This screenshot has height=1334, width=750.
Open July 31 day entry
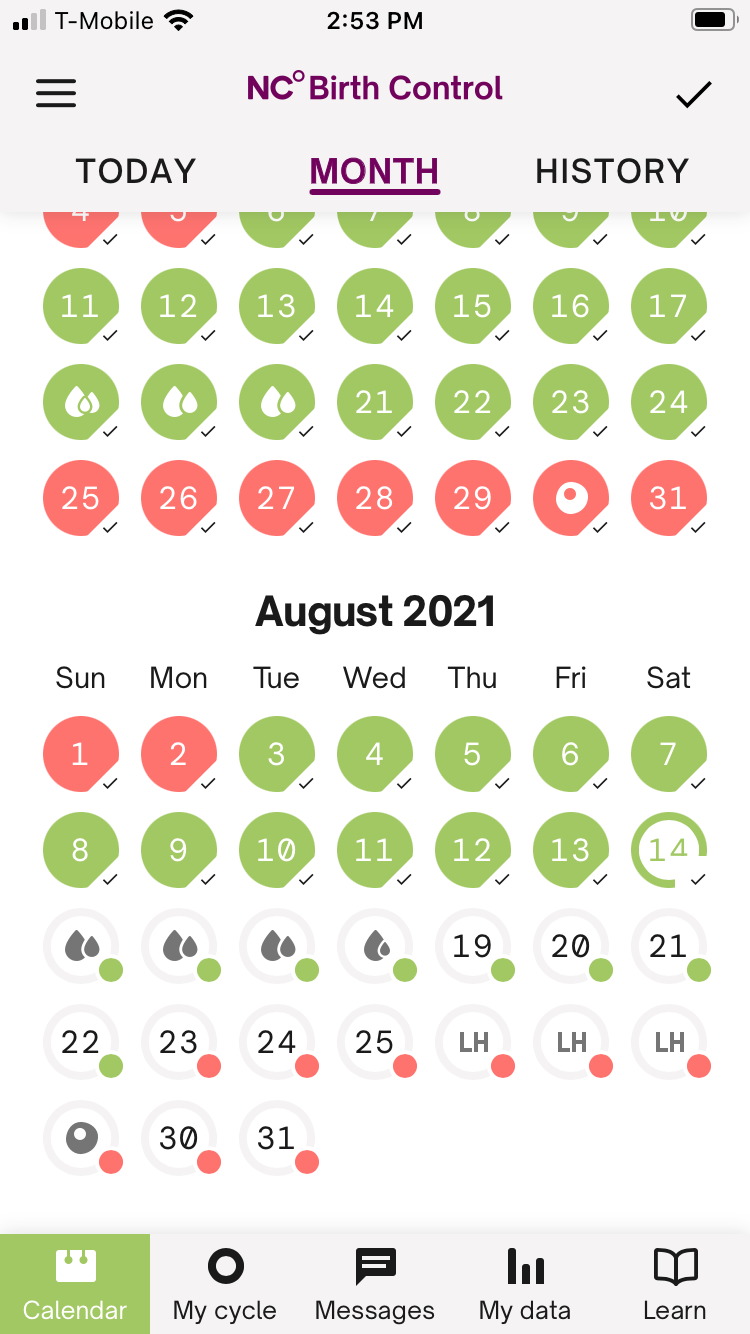669,498
